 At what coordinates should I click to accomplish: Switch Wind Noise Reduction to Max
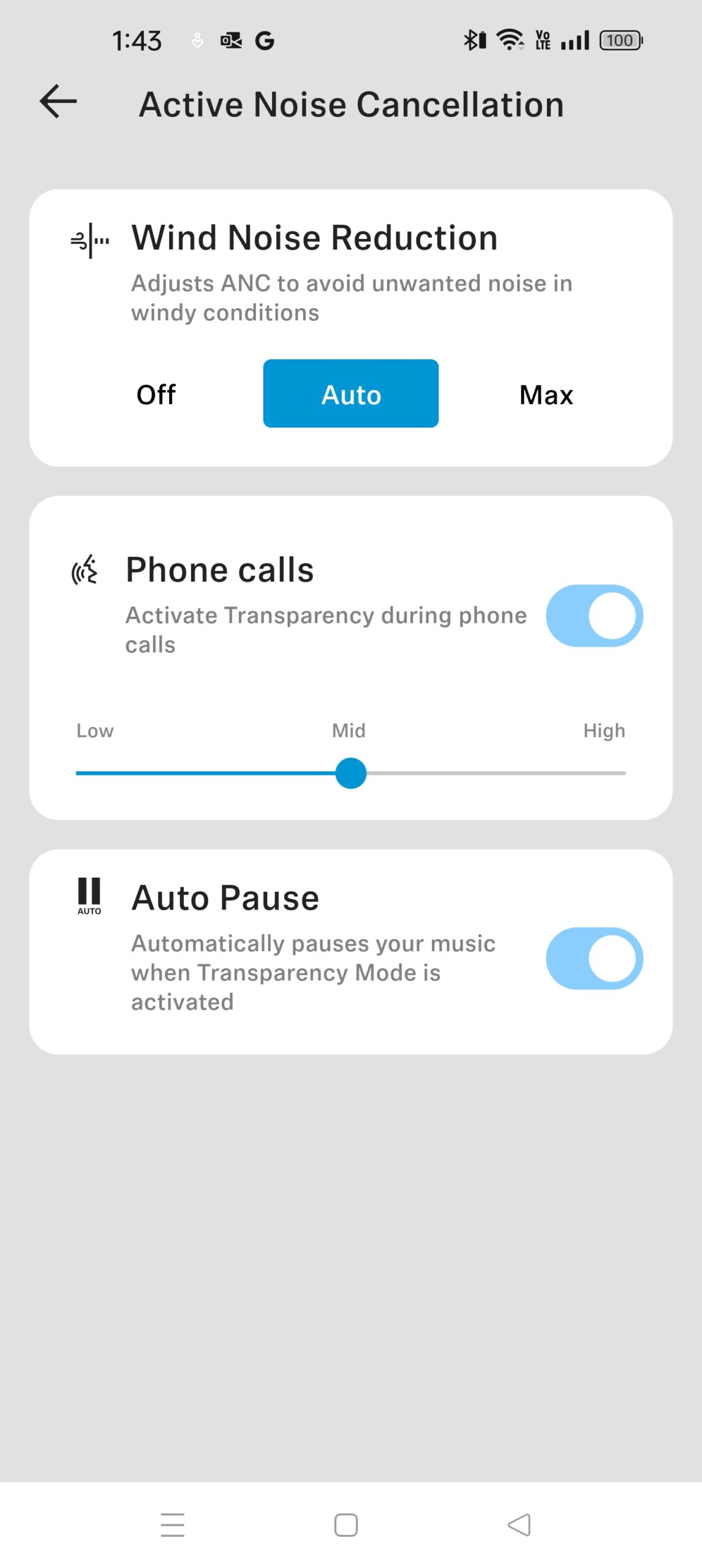pos(546,394)
